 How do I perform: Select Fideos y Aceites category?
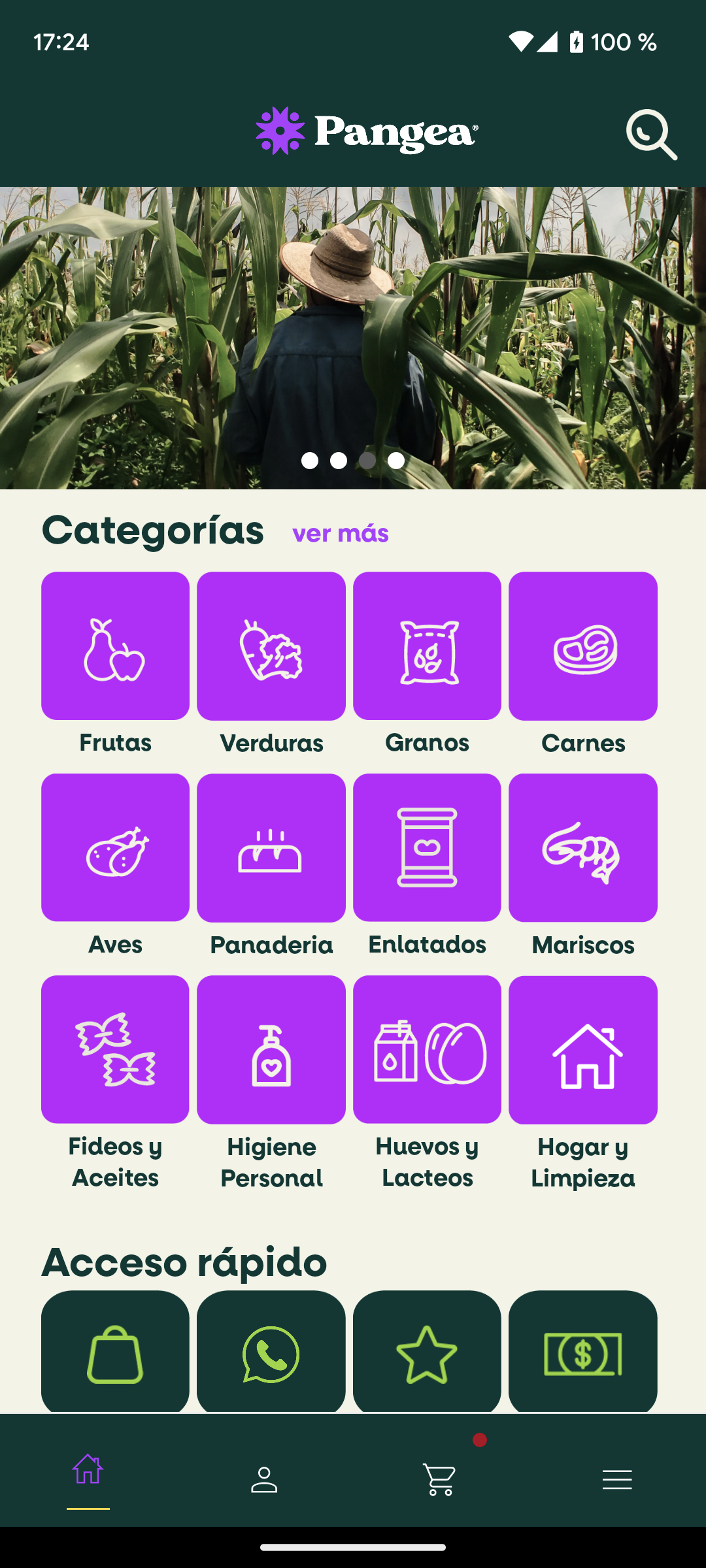coord(115,1050)
